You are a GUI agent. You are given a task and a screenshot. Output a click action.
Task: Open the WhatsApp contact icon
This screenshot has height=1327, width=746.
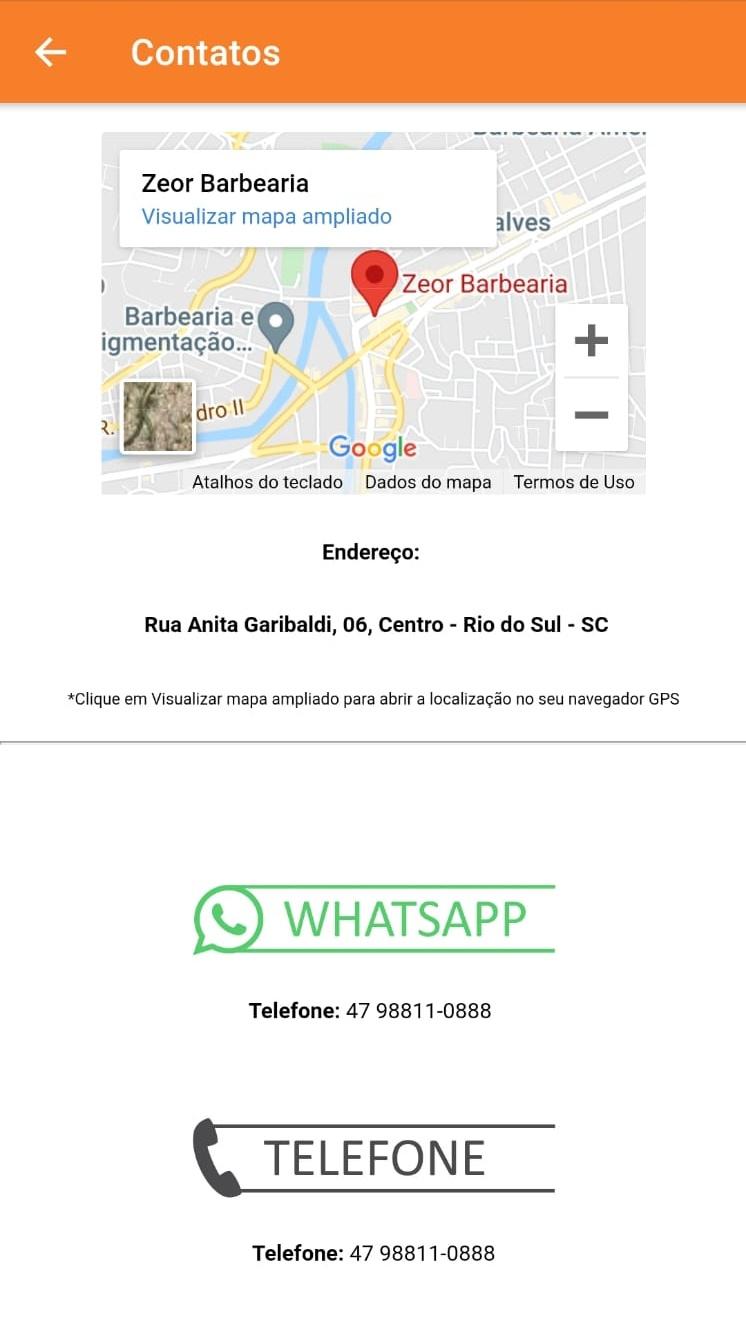(x=228, y=918)
